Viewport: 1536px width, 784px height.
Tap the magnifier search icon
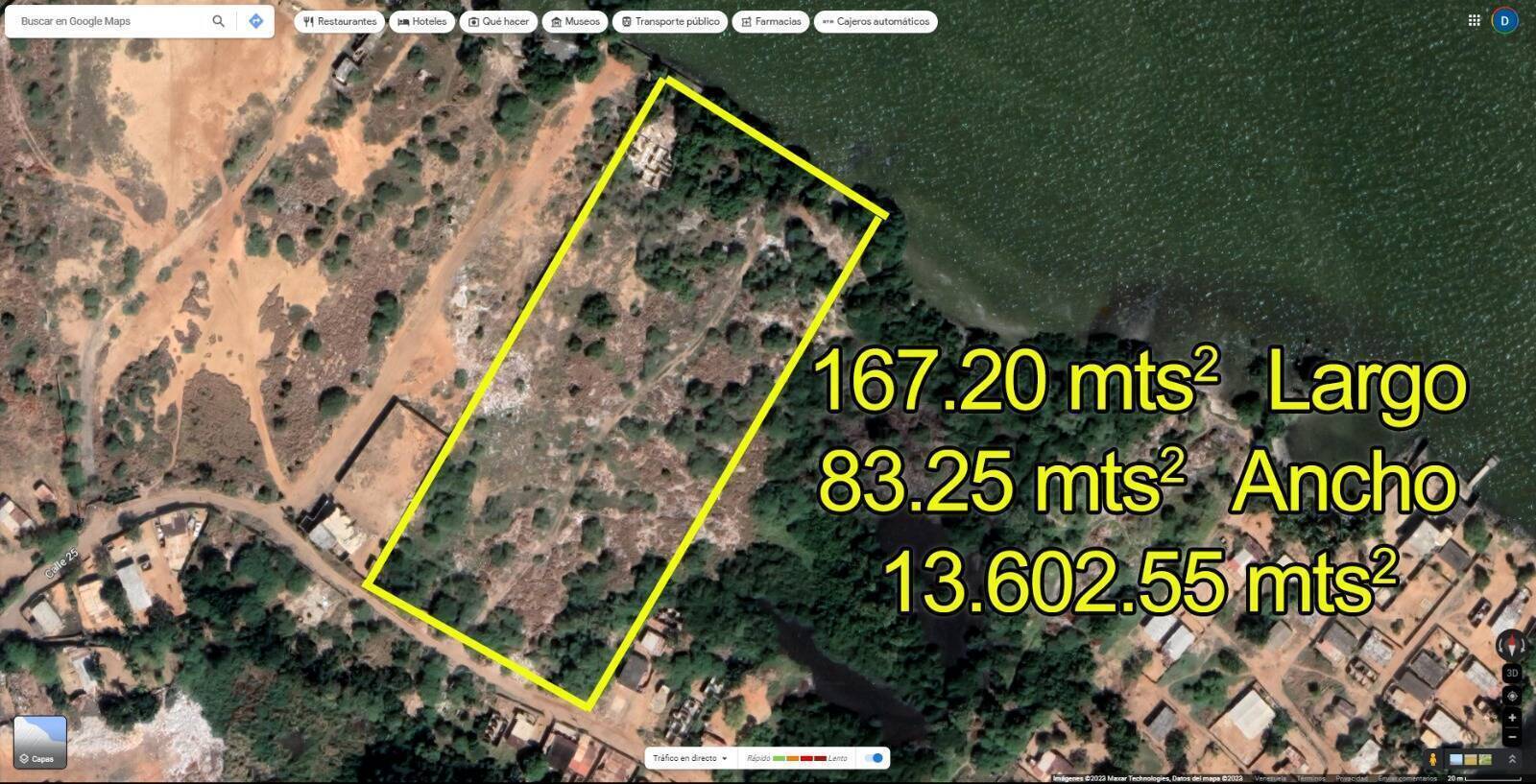coord(219,21)
